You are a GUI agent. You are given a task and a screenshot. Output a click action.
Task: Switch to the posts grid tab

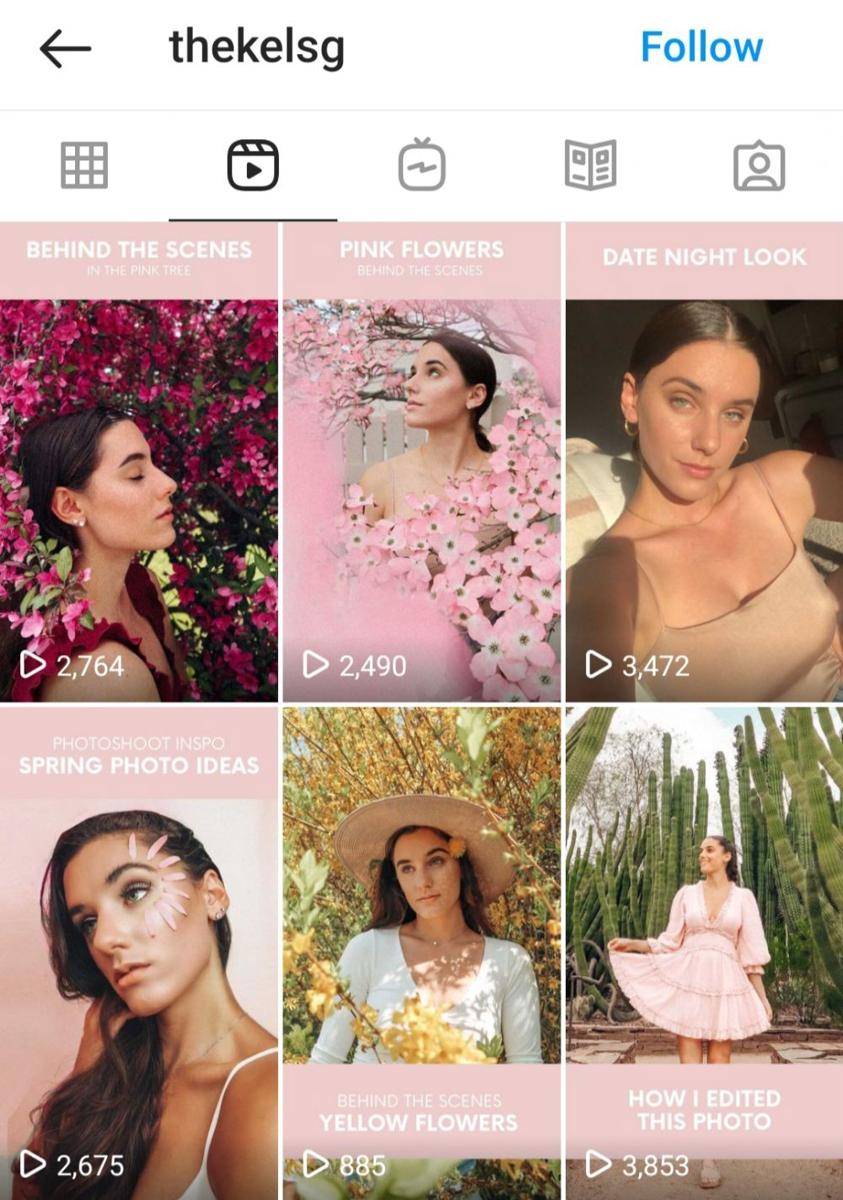pos(84,166)
